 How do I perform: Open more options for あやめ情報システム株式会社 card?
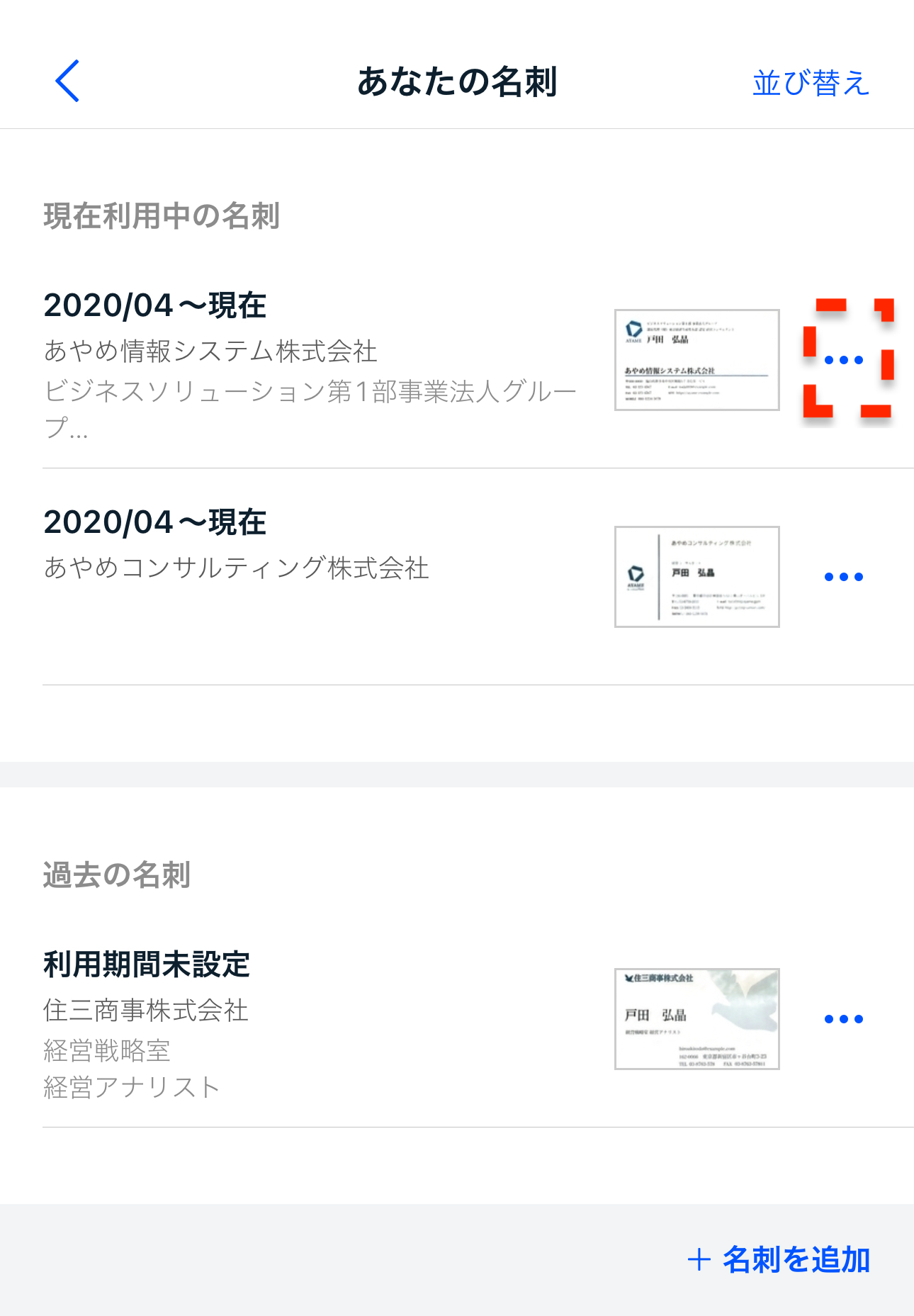(844, 360)
